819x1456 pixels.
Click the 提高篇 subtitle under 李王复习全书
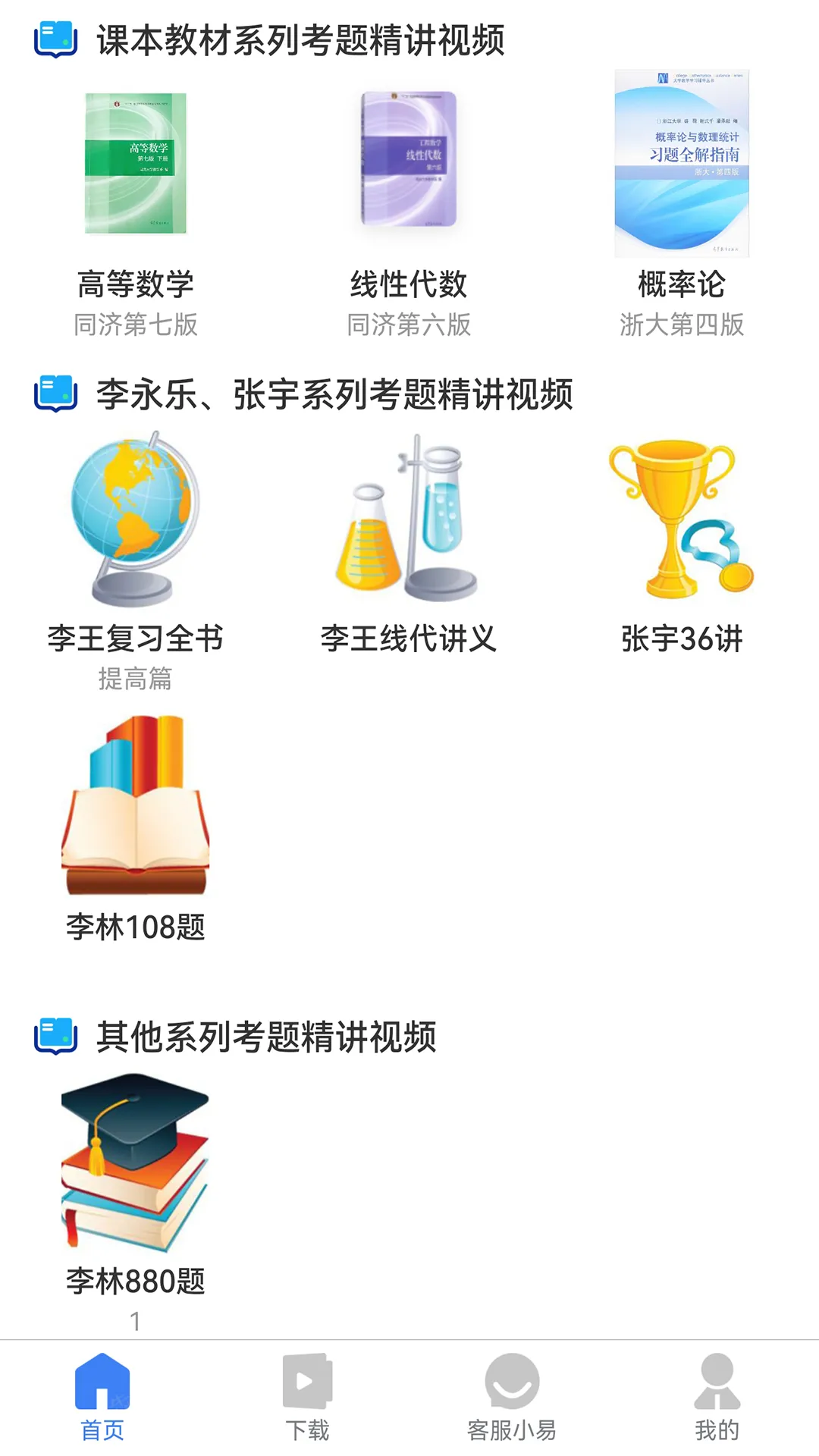tap(135, 680)
